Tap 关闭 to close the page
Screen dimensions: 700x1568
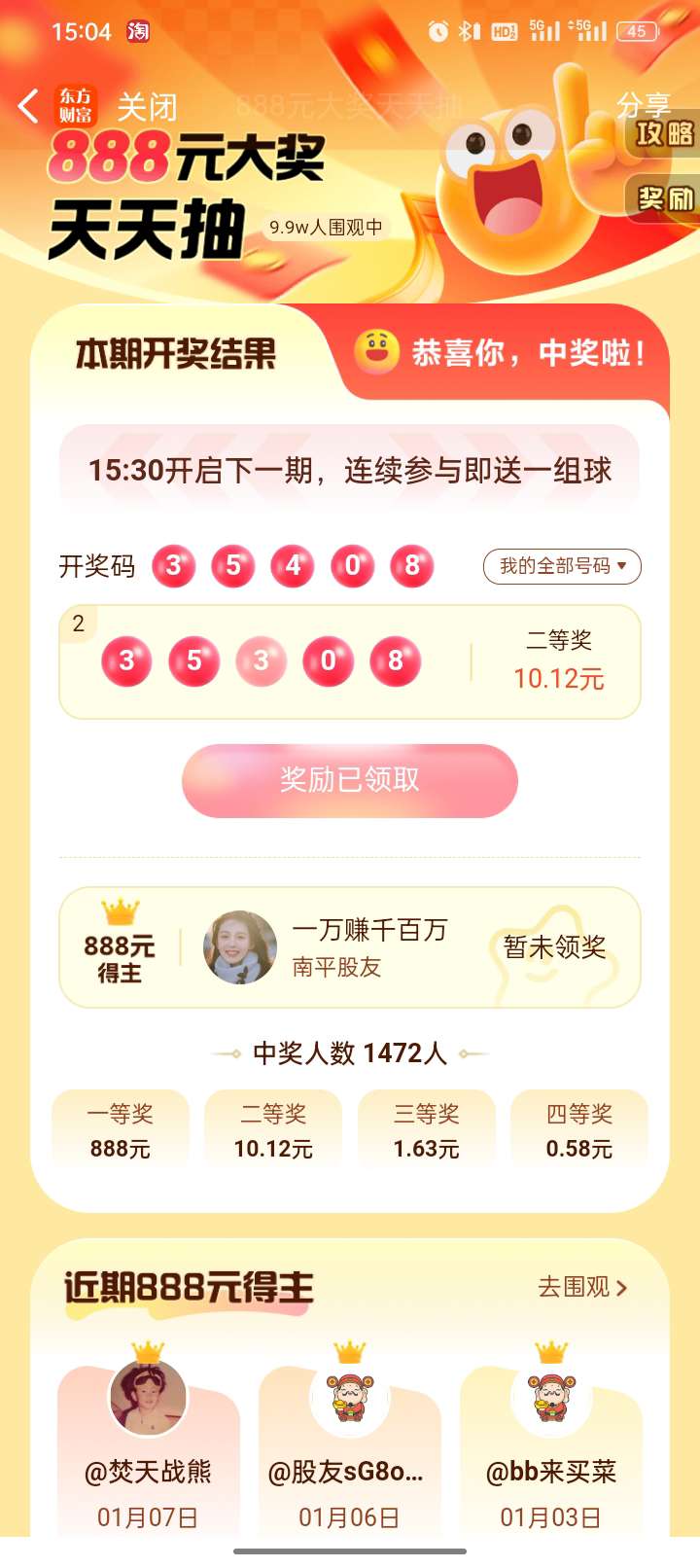coord(147,106)
